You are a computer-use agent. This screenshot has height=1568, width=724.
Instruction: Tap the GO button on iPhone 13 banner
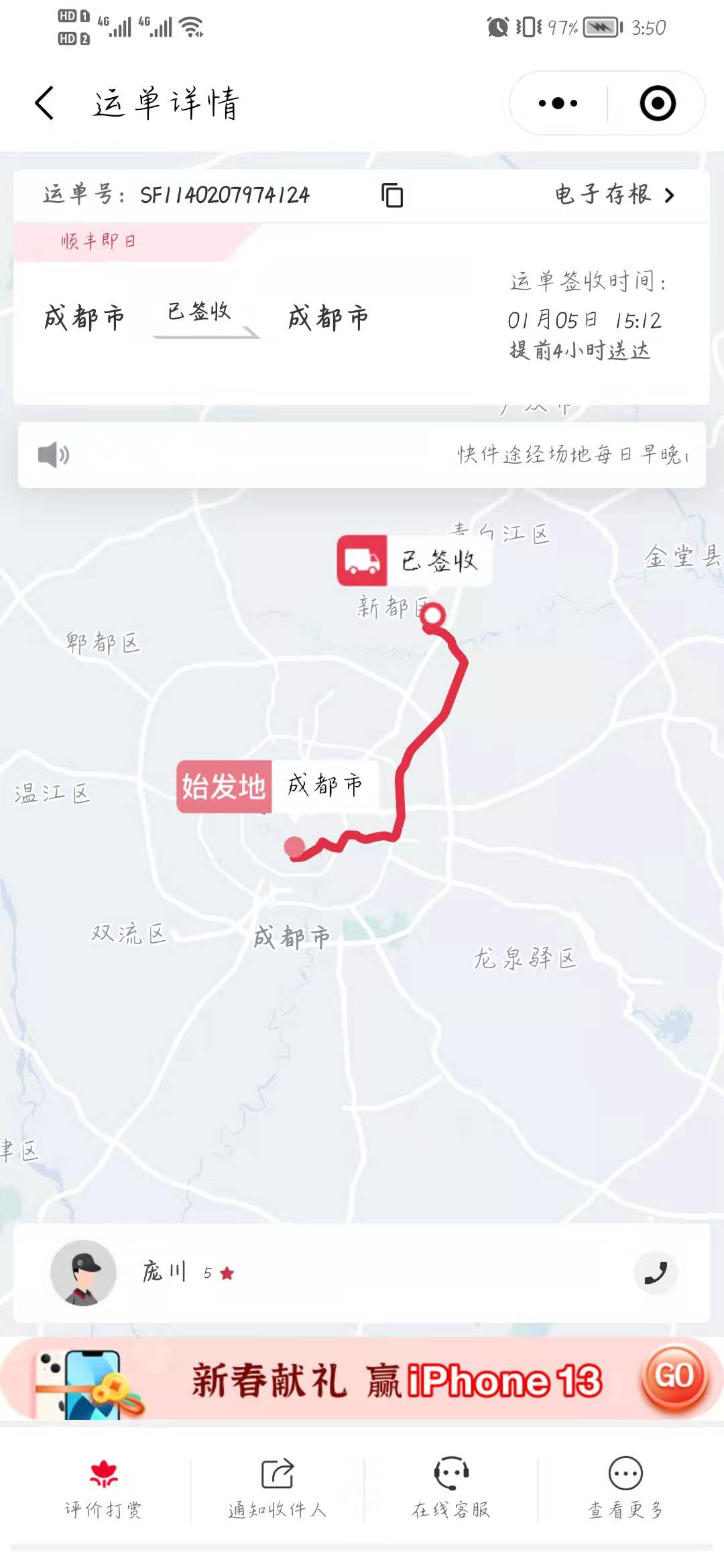click(674, 1376)
